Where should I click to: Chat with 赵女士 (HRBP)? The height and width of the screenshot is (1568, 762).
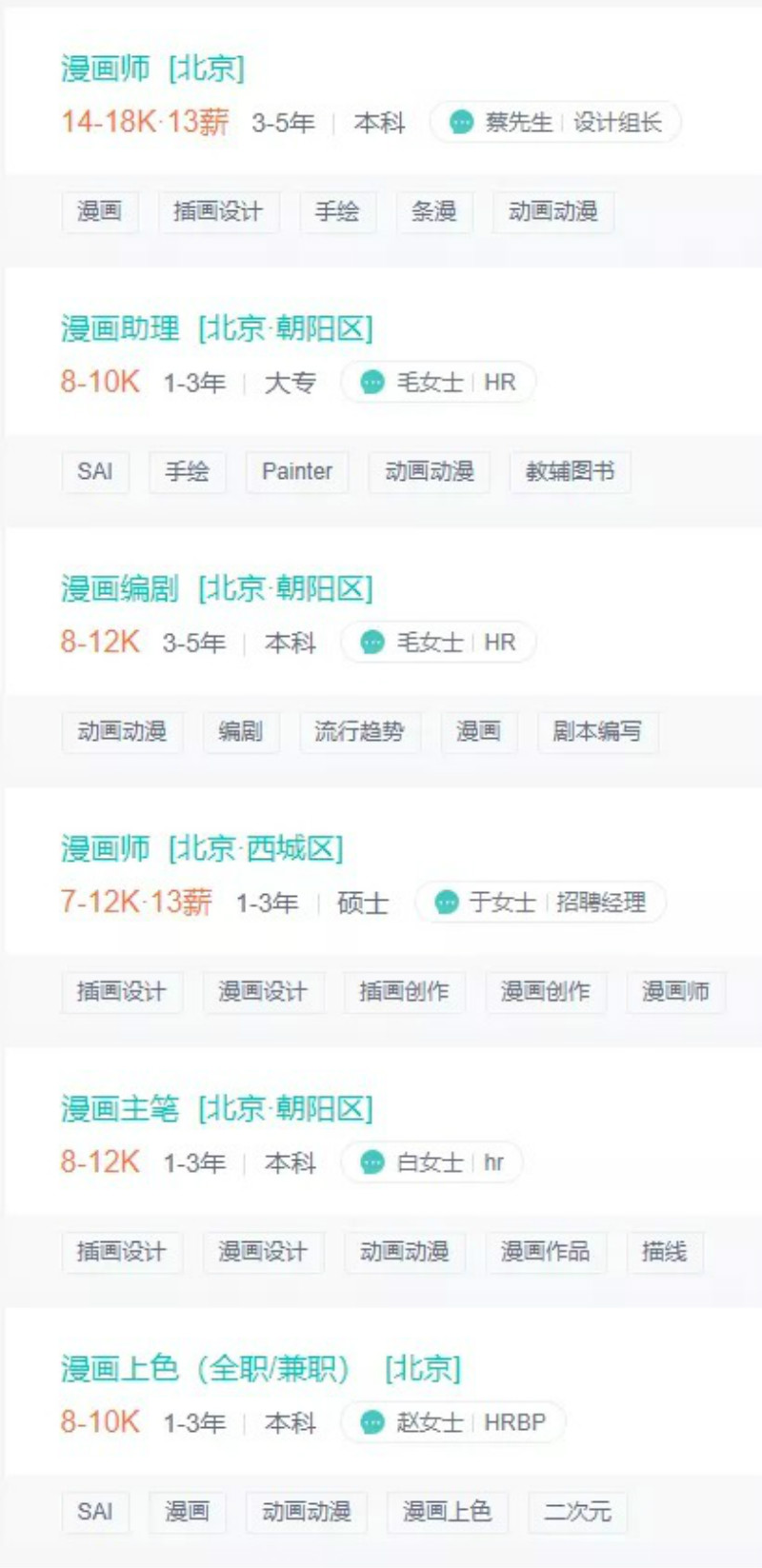click(452, 1422)
